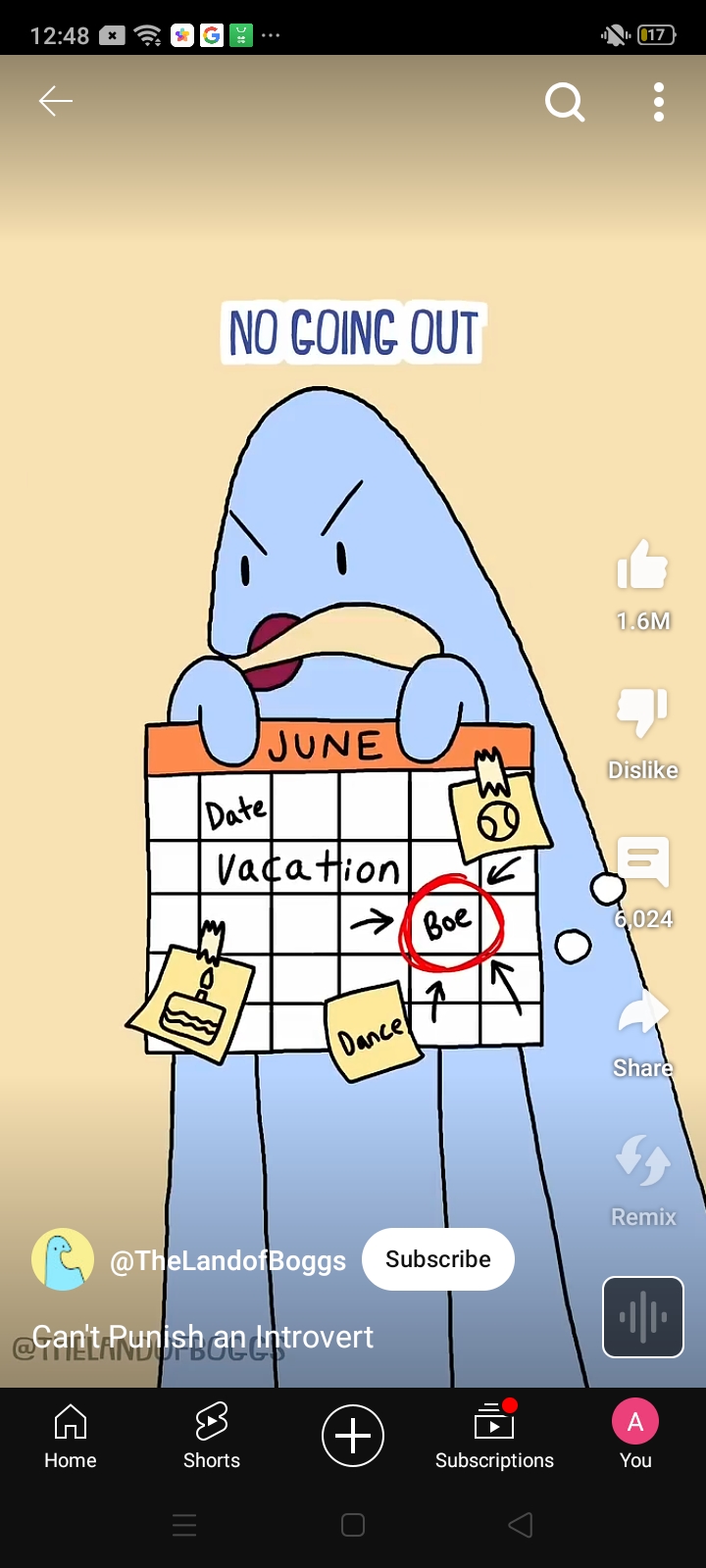This screenshot has height=1568, width=706.
Task: Switch to the Shorts tab
Action: (212, 1436)
